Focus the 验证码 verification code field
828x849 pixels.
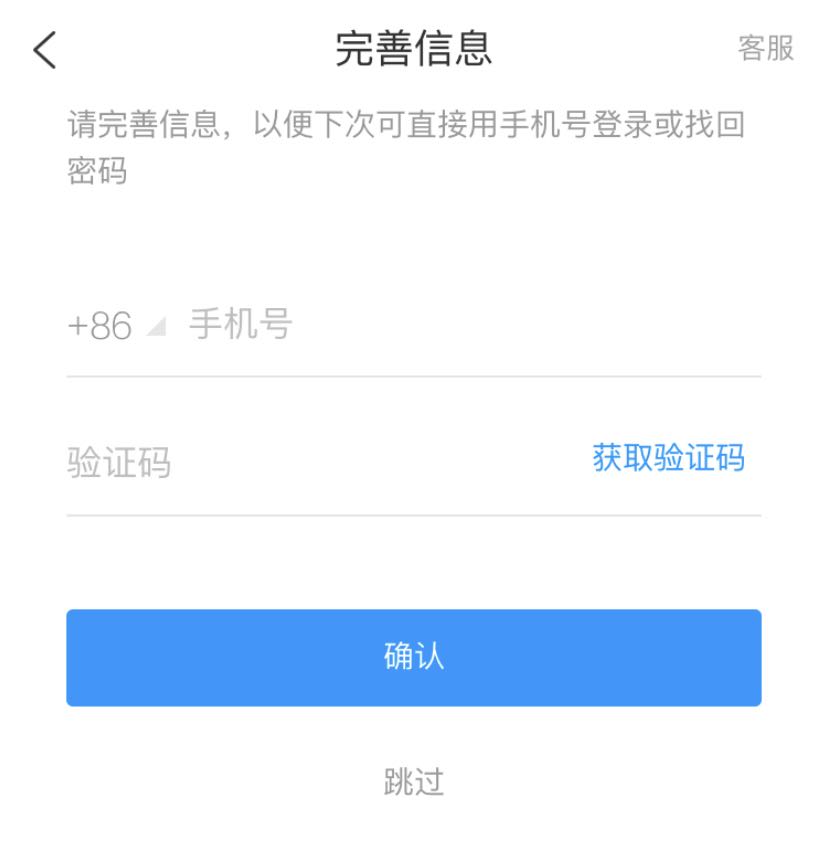[300, 462]
